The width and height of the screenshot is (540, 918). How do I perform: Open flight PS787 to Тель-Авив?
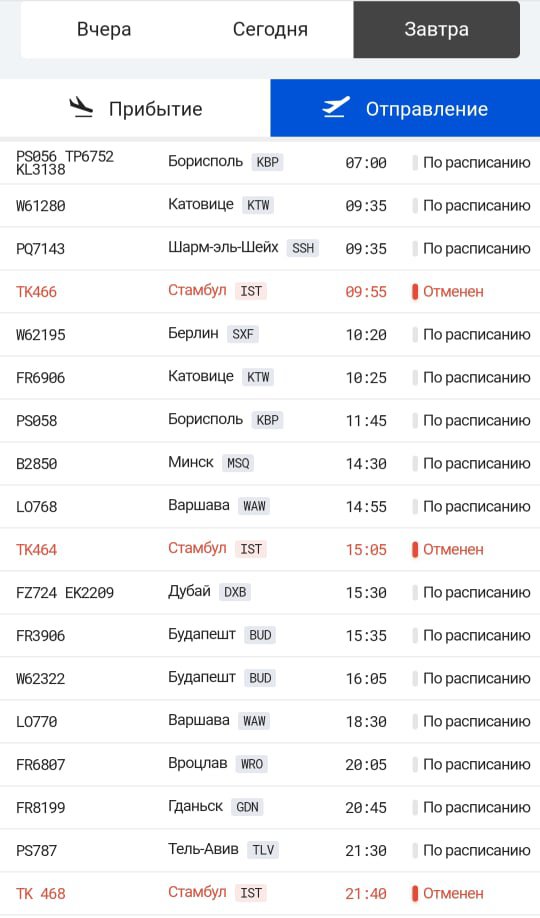(270, 851)
